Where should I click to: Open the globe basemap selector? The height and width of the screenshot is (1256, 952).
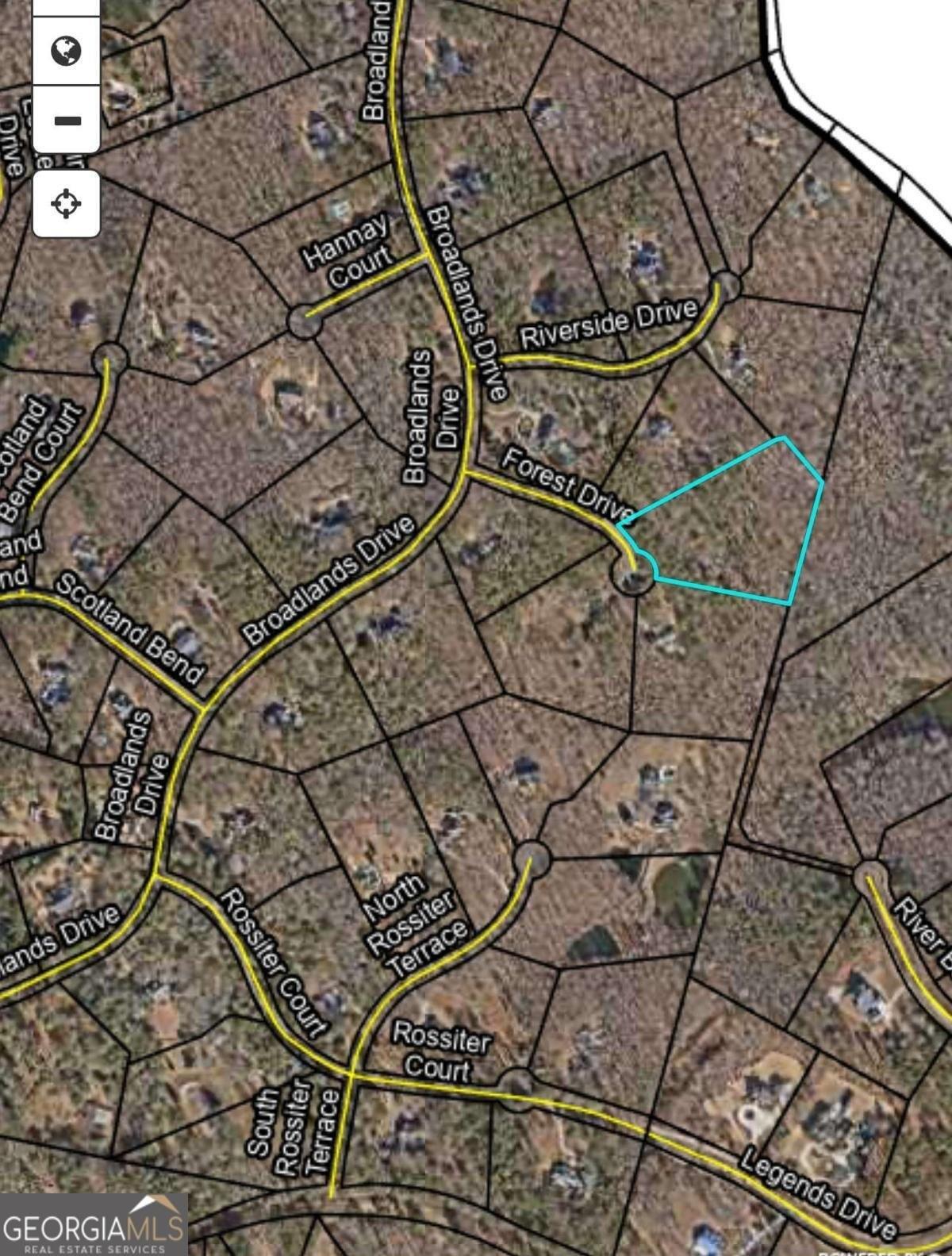pos(67,51)
